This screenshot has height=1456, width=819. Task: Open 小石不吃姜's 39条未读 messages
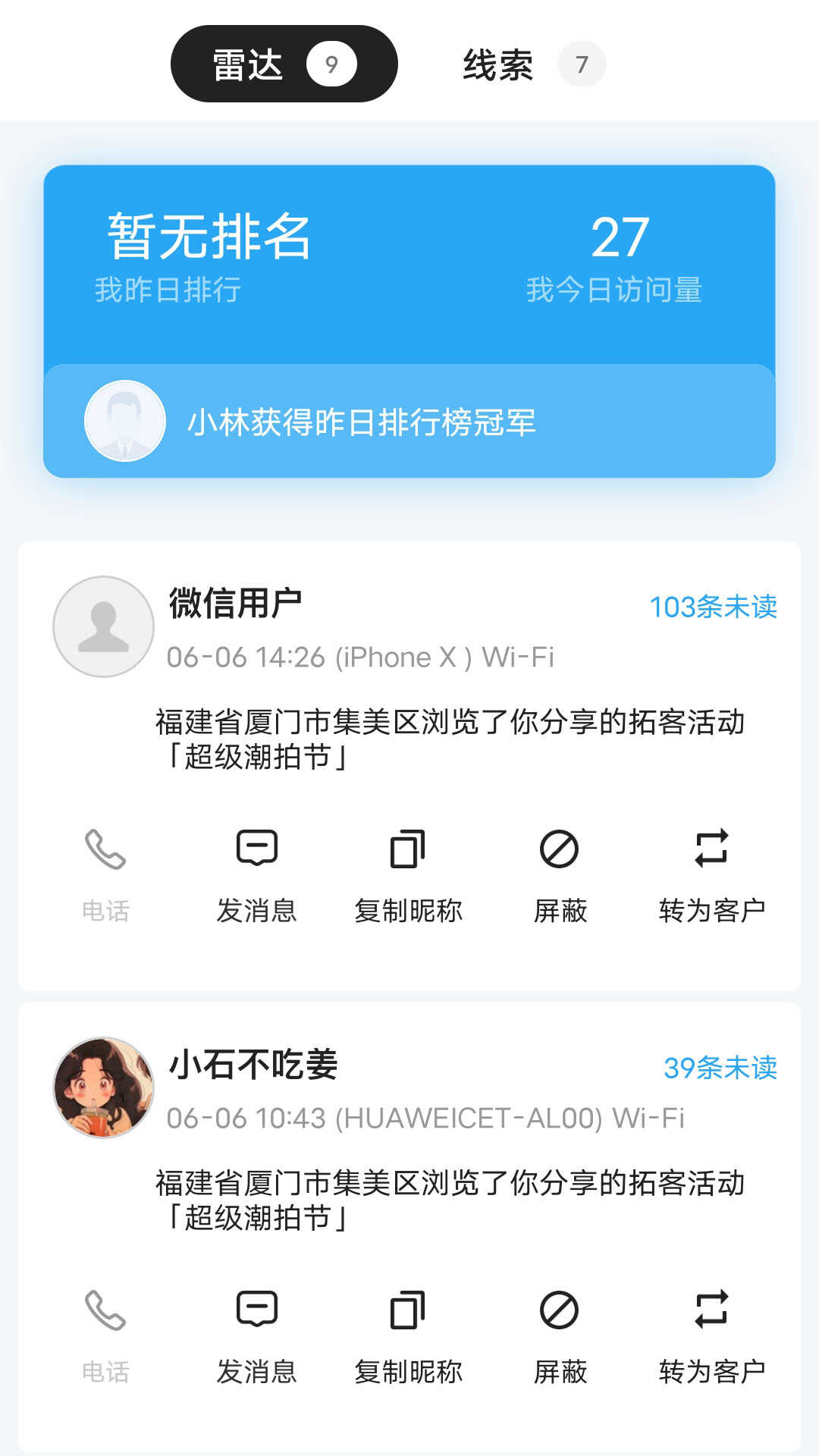[x=720, y=1068]
